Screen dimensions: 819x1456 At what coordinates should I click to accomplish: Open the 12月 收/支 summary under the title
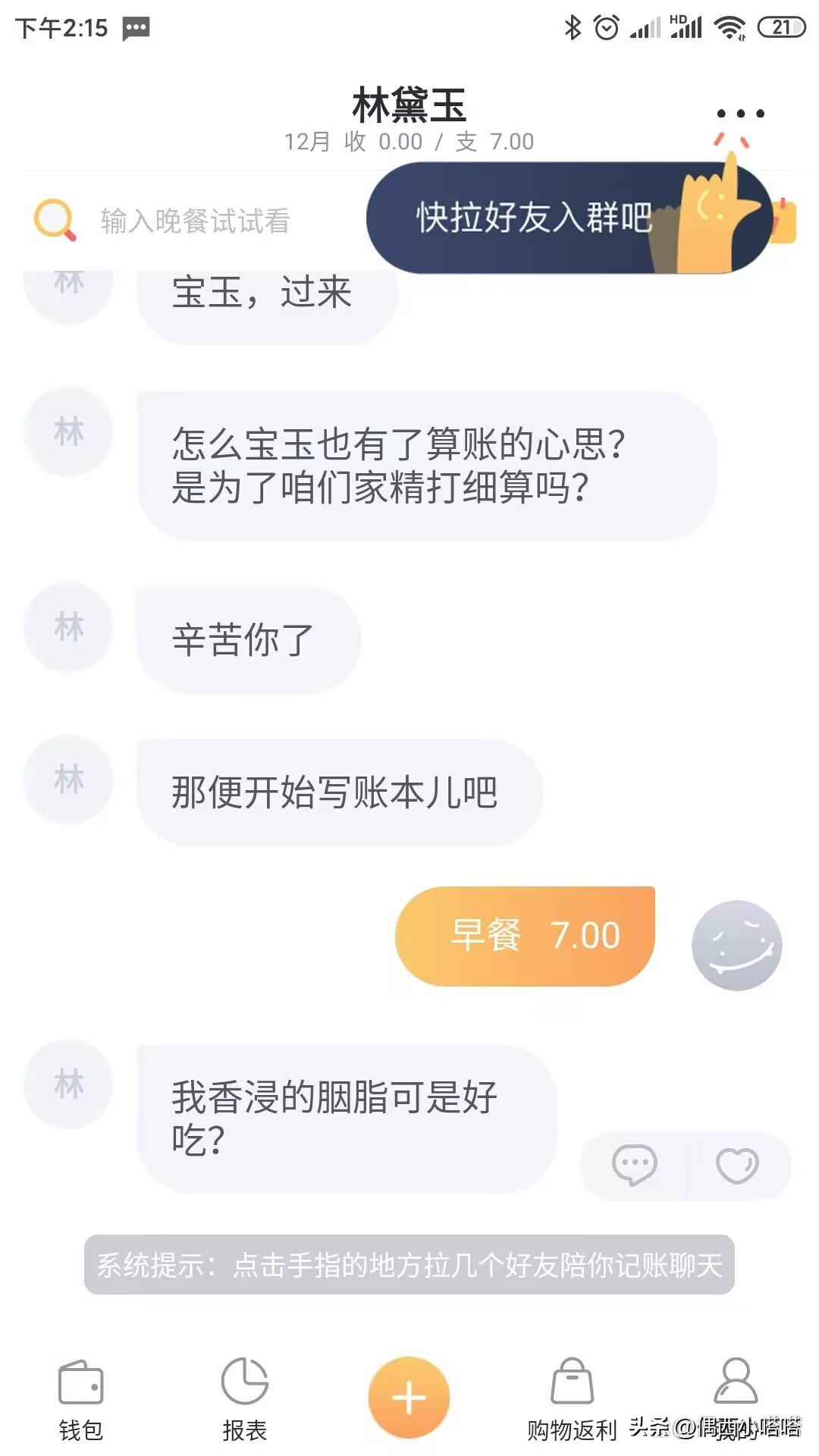[409, 141]
